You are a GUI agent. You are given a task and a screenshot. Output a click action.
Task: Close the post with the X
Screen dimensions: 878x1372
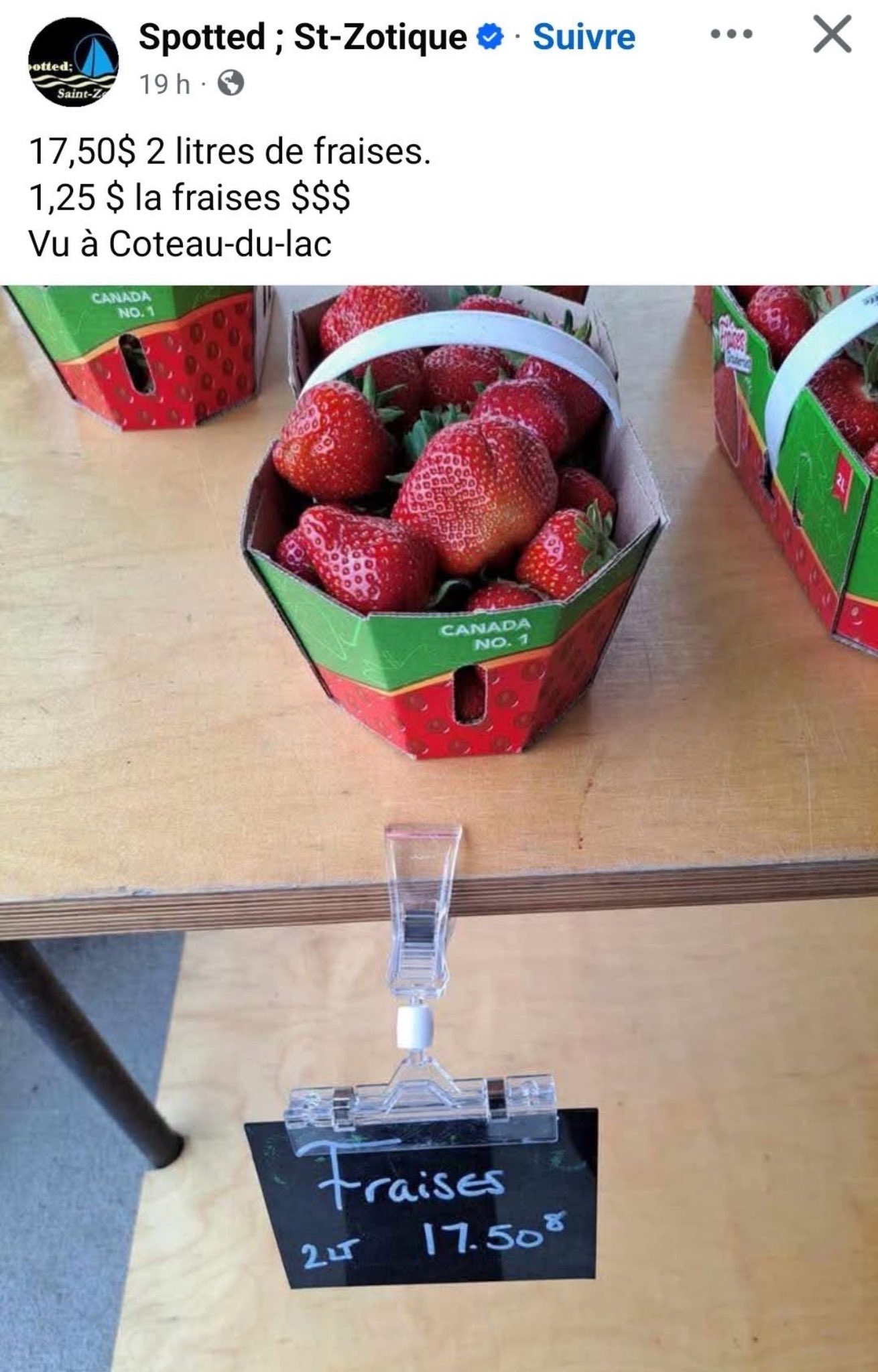tap(832, 34)
